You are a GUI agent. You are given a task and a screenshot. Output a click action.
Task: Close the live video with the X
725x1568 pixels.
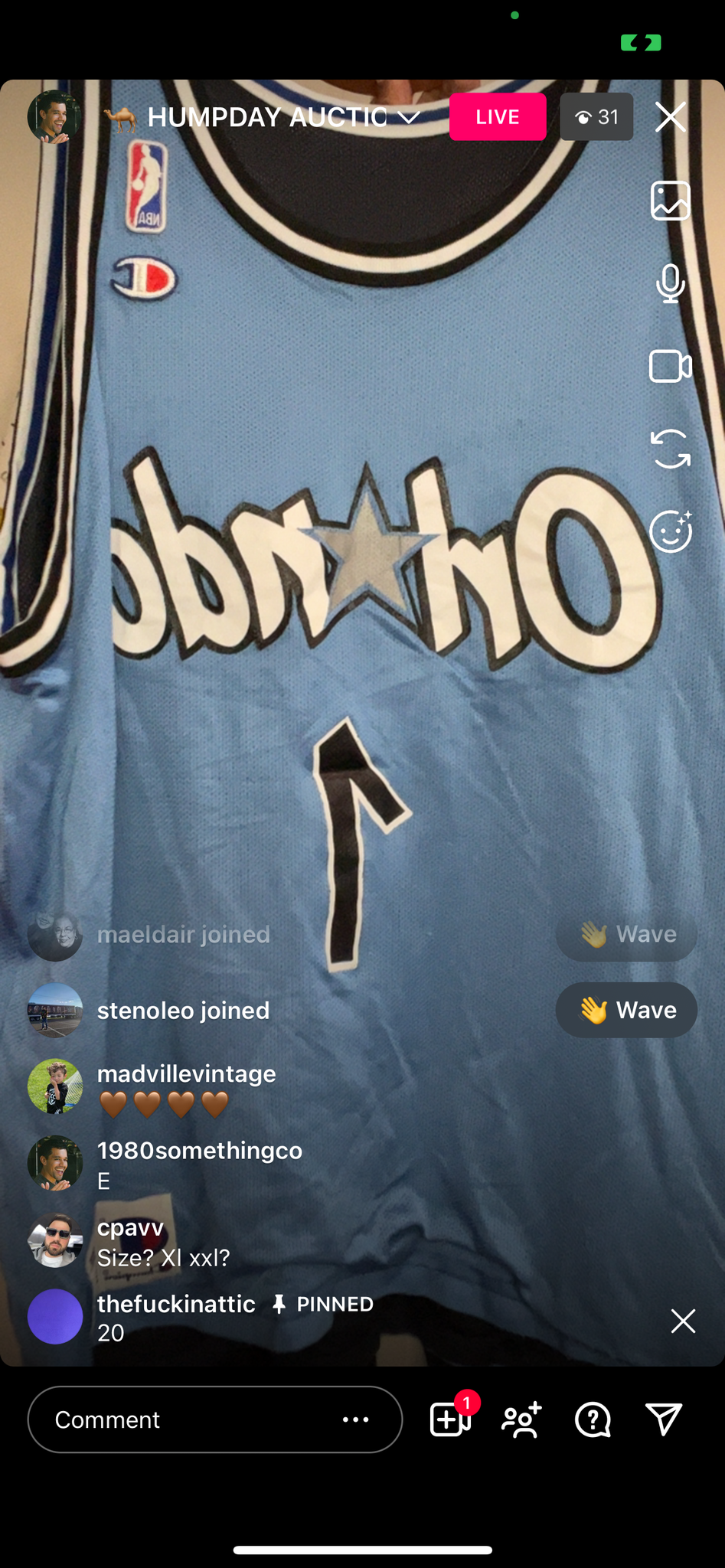(671, 117)
